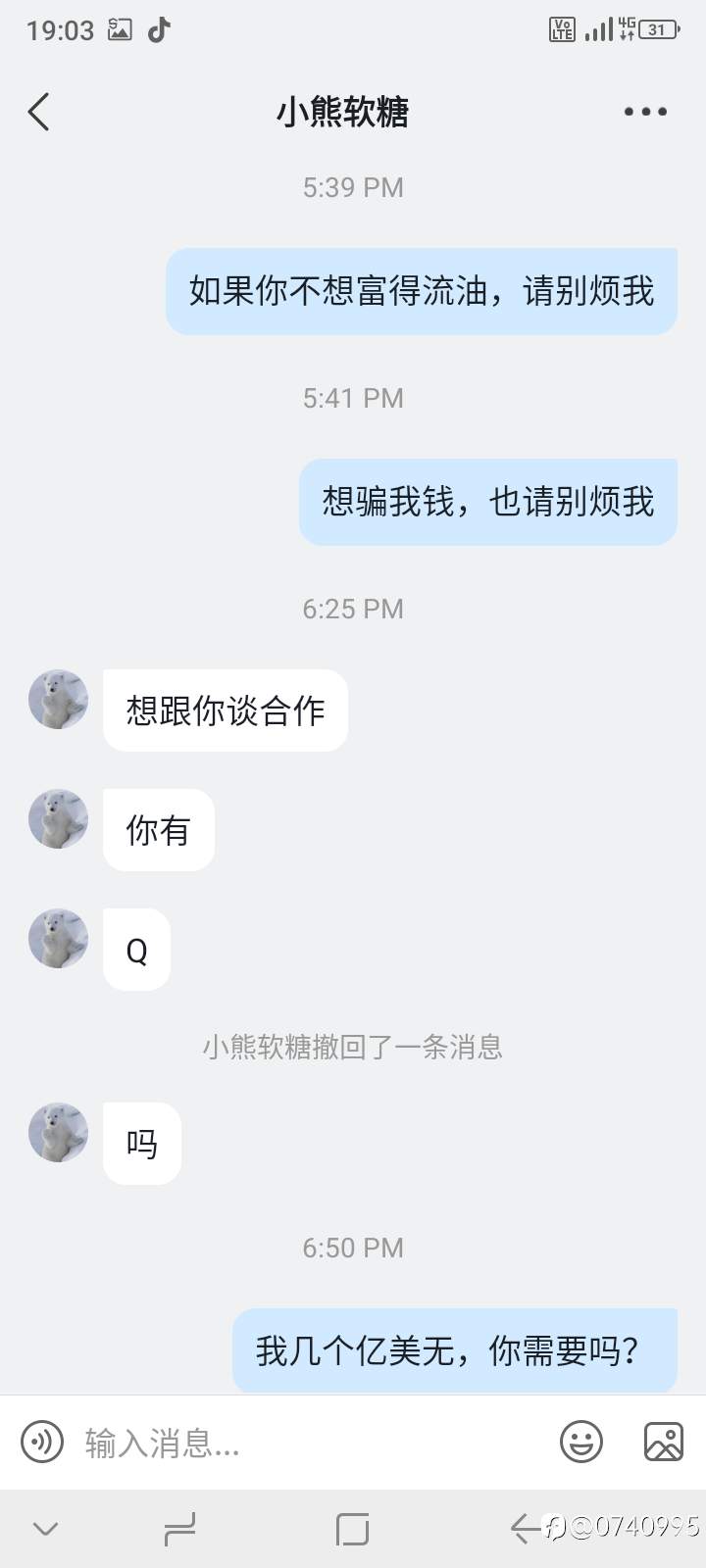Open the emoji picker

(581, 1442)
